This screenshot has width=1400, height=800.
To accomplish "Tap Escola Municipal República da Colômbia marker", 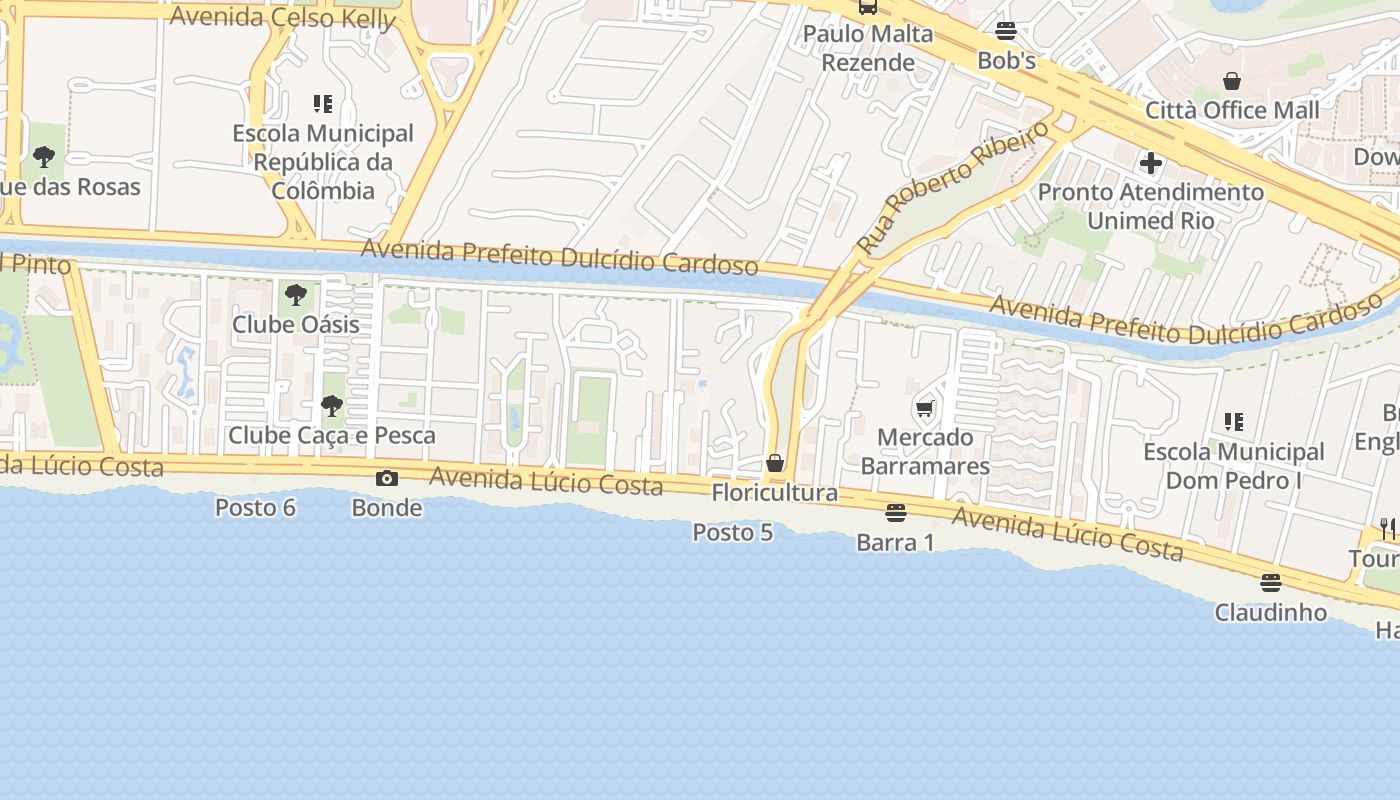I will (322, 104).
